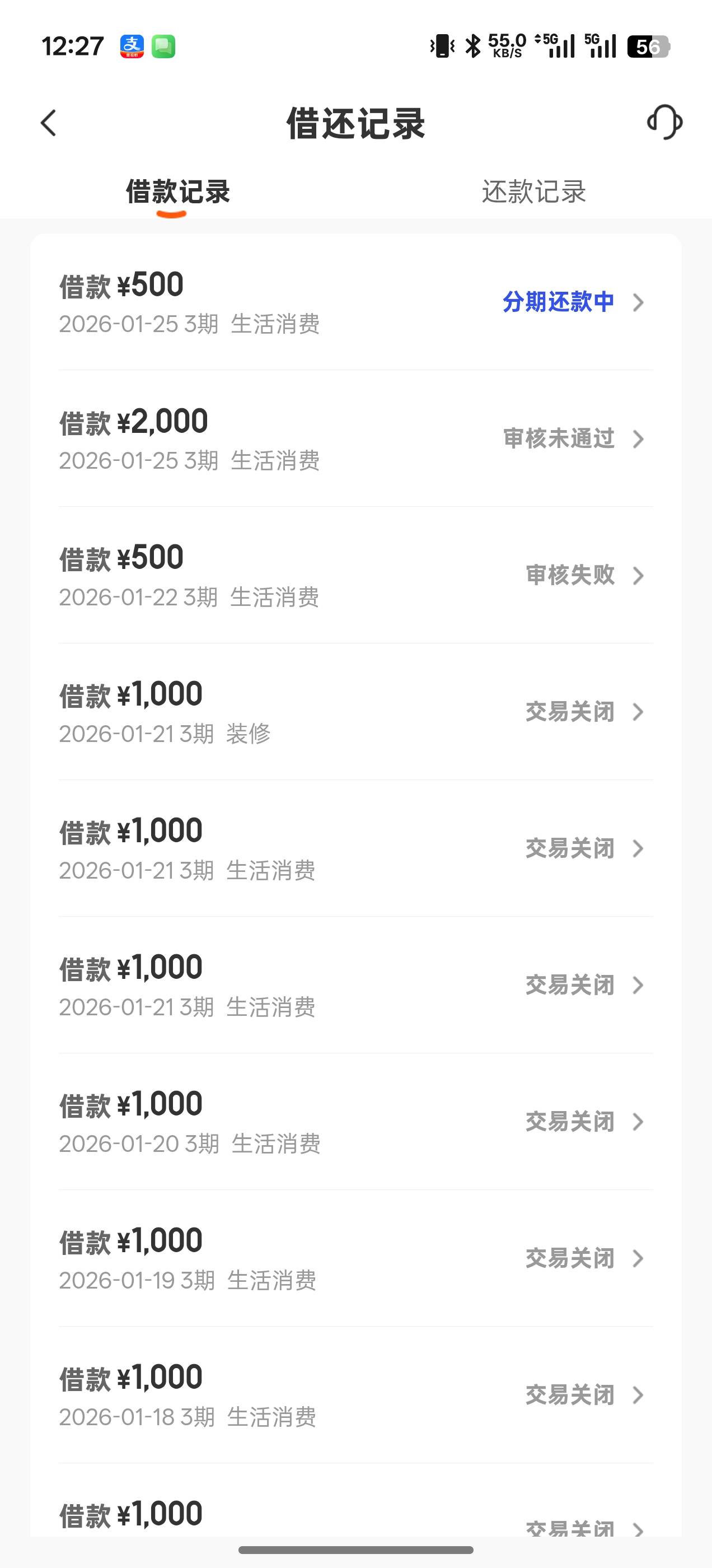Open the ¥1,000 装修 loan record
Screen dimensions: 712x1568
pos(355,712)
